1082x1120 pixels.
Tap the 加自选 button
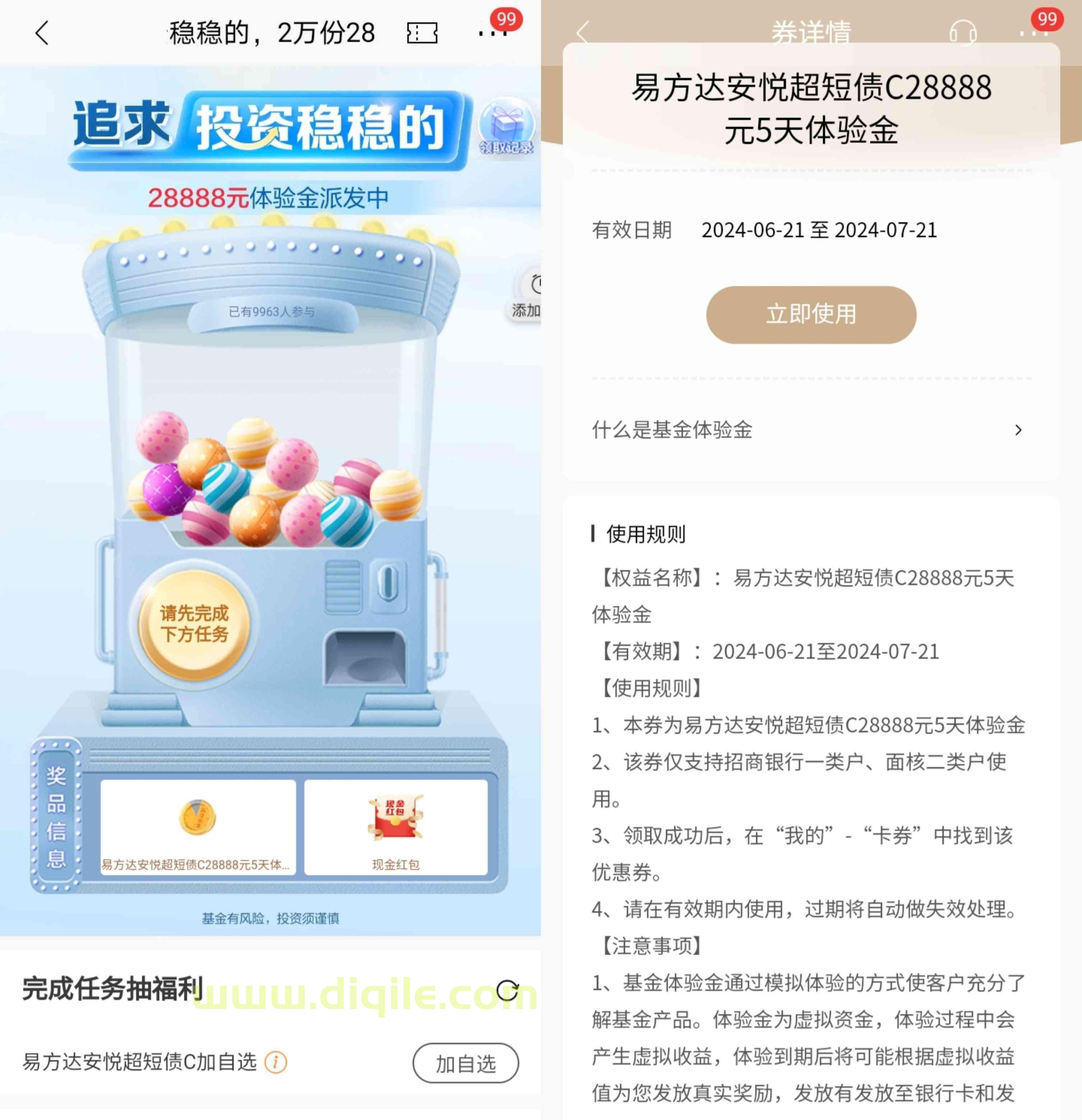click(x=465, y=1064)
